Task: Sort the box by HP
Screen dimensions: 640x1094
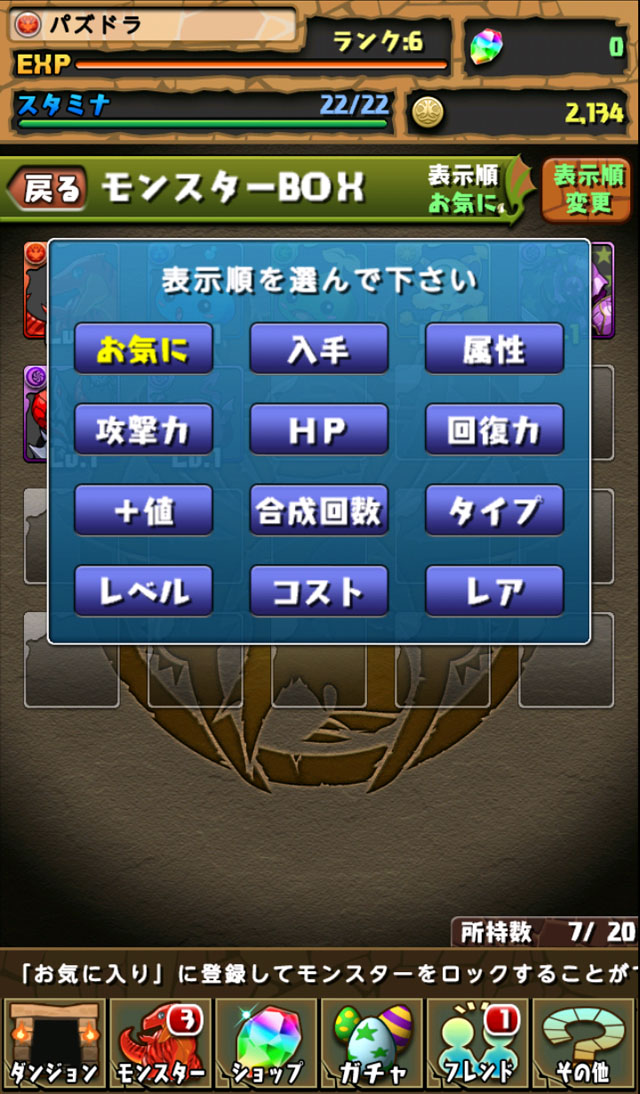Action: (x=318, y=429)
